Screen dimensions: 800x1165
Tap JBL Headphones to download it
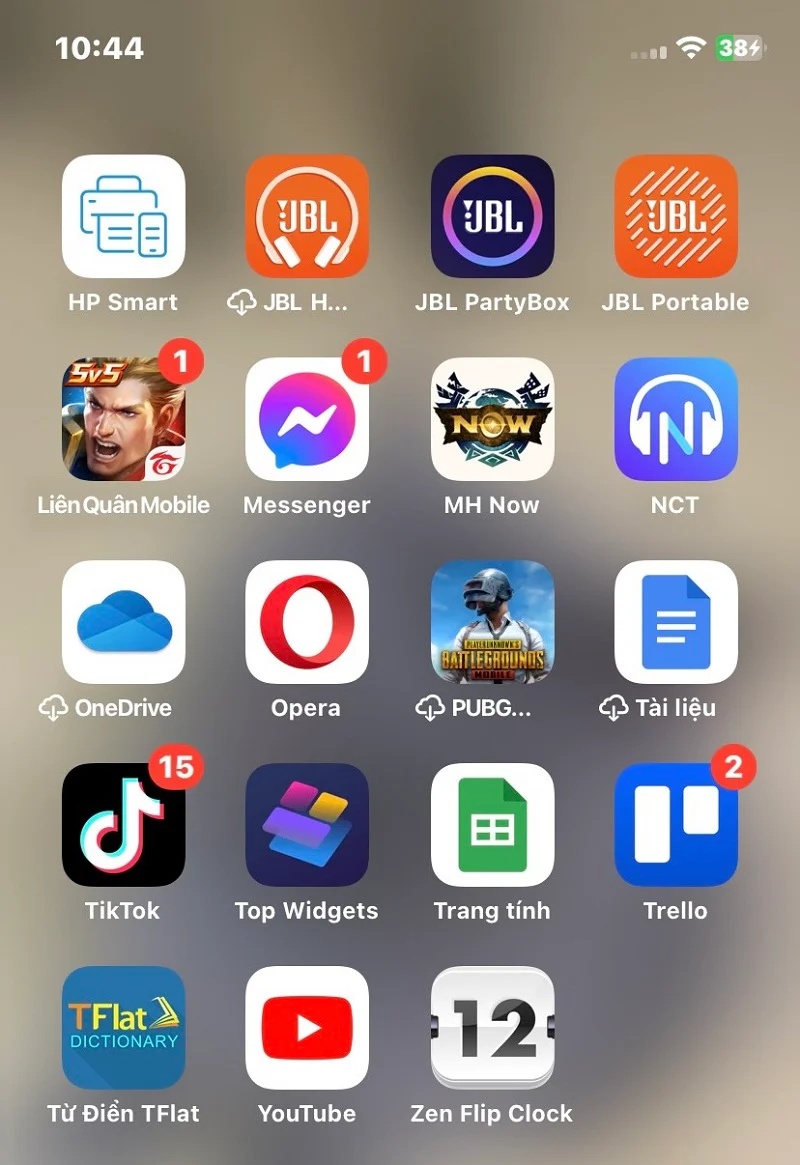click(306, 217)
